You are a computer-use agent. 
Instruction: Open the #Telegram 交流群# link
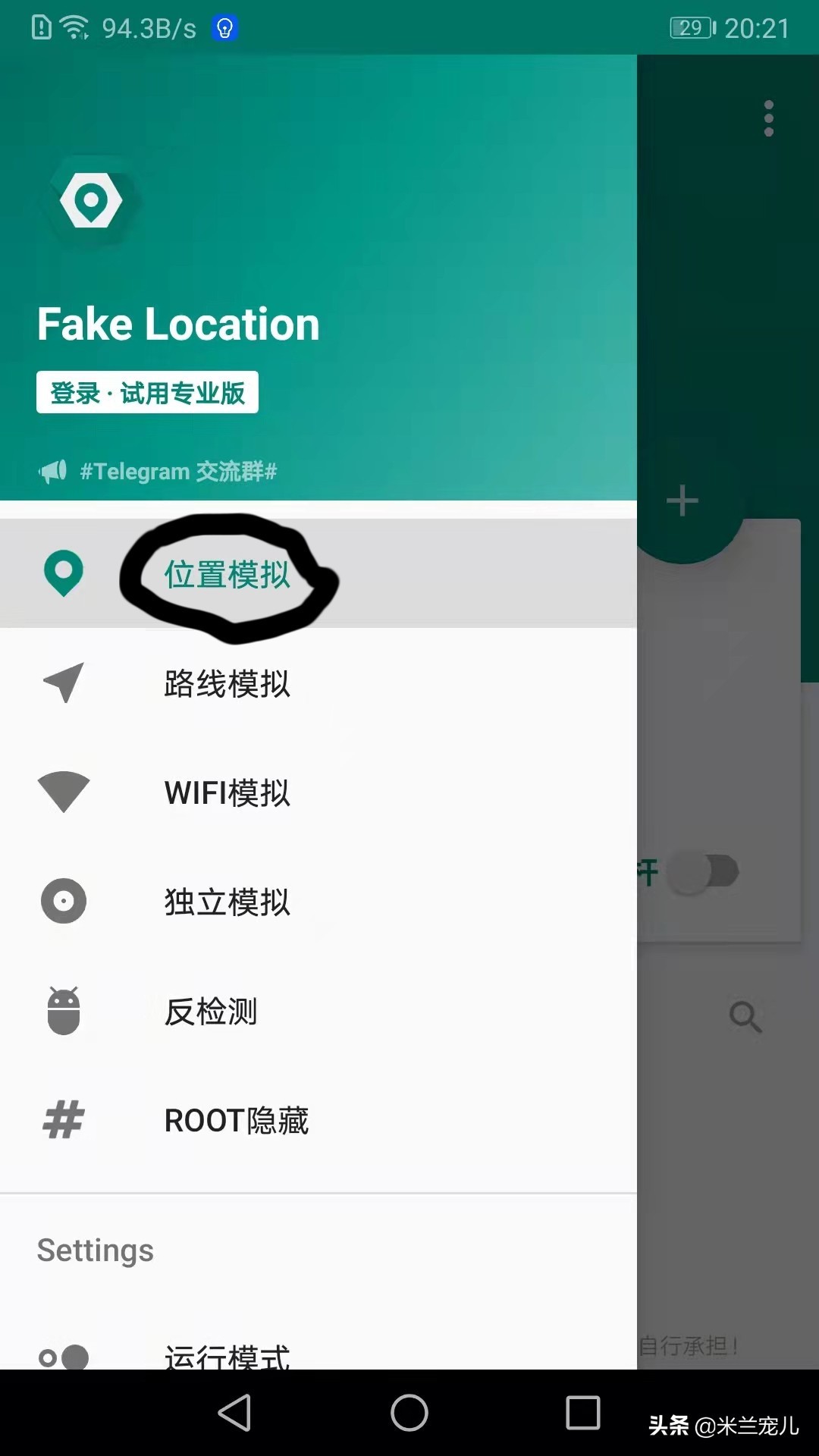click(177, 471)
